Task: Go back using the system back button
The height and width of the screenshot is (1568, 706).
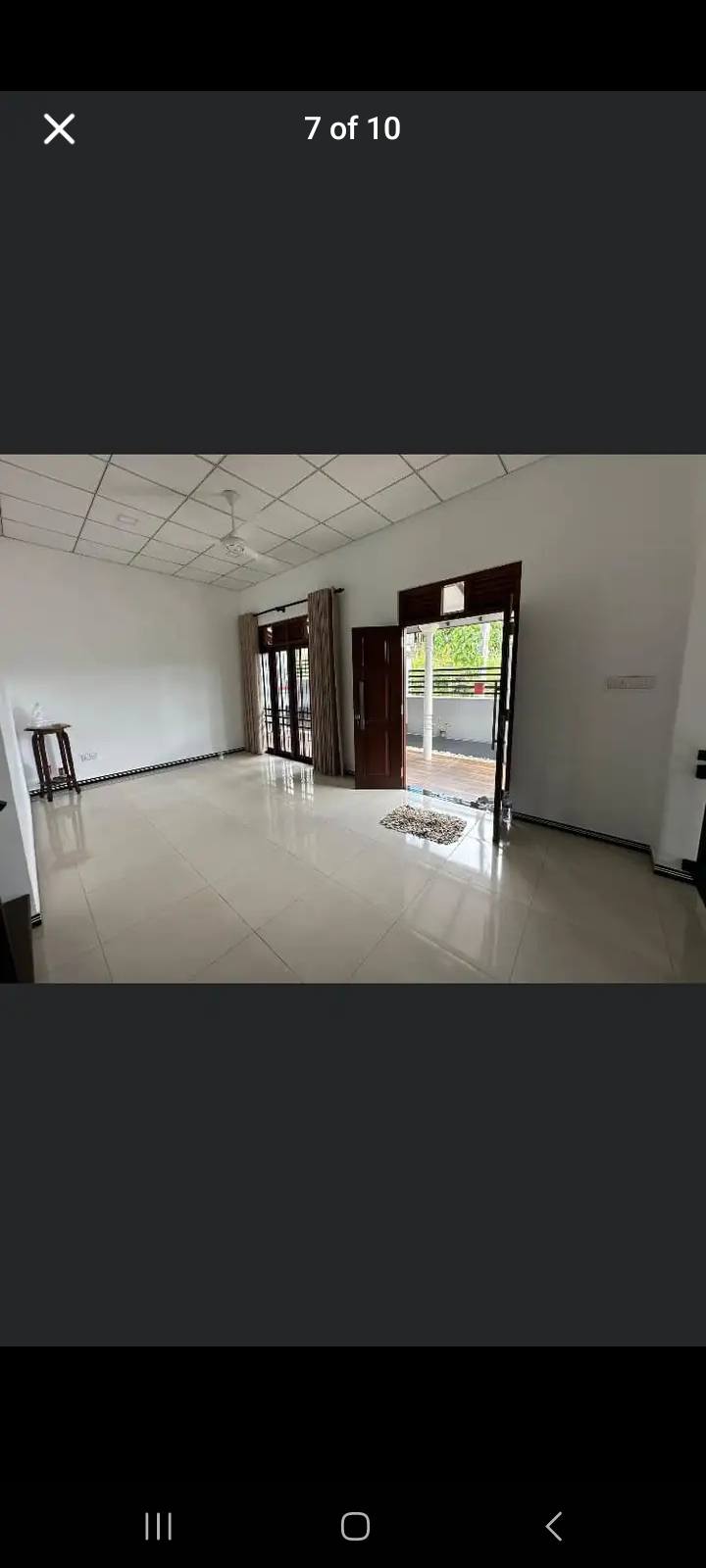Action: tap(554, 1526)
